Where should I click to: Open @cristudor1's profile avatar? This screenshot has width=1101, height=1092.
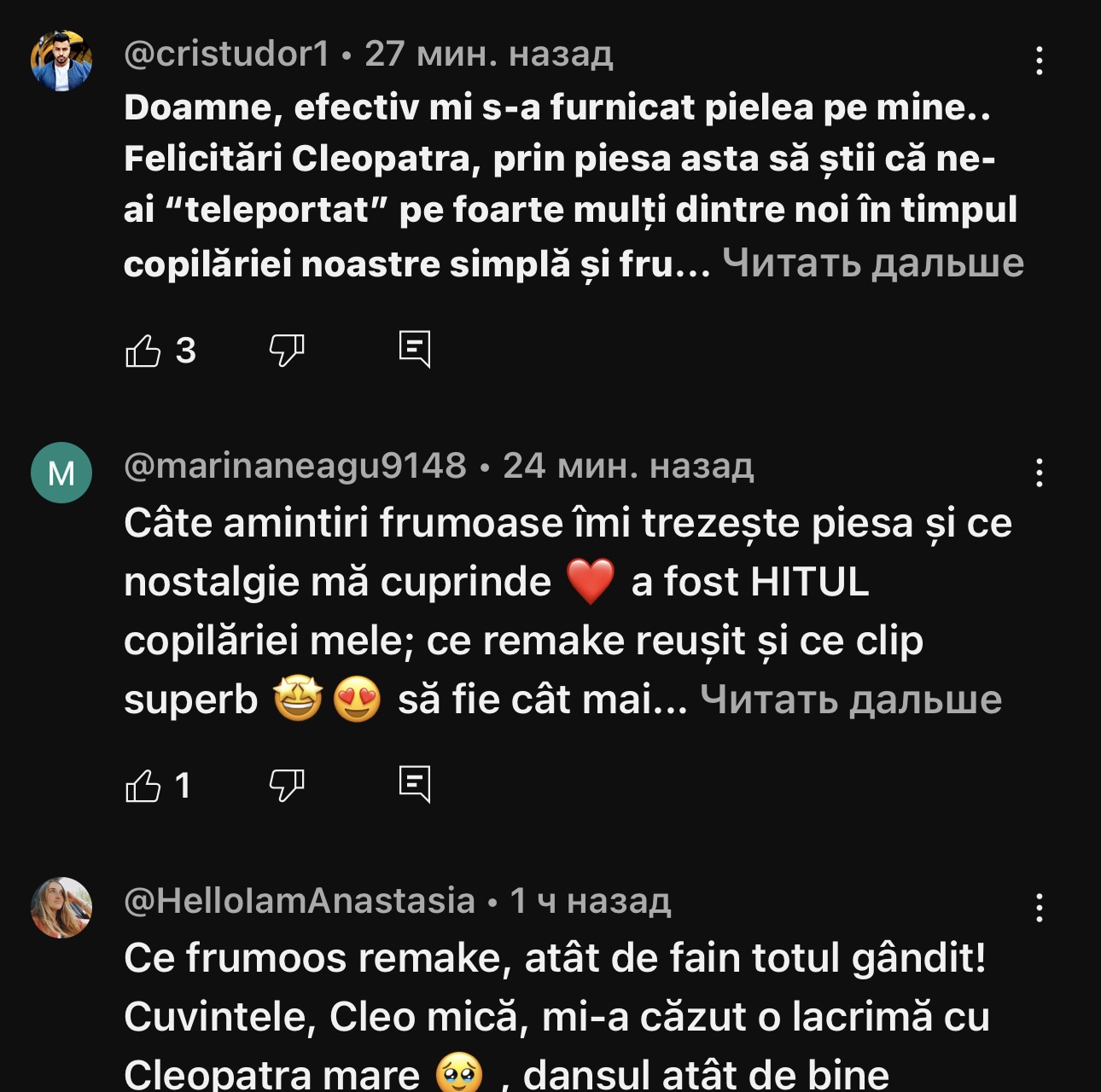pos(61,61)
